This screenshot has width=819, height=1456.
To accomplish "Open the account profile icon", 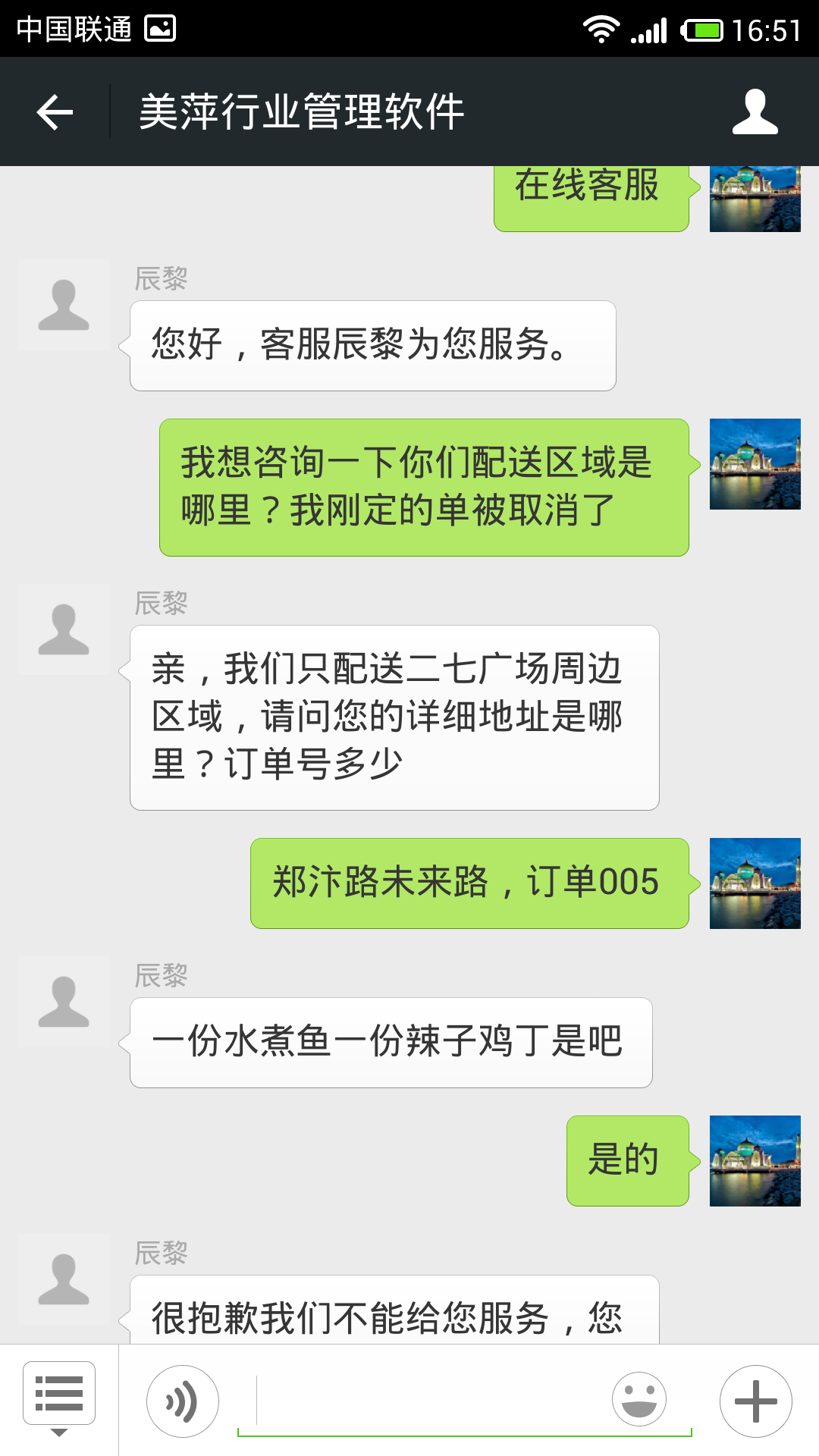I will point(755,112).
